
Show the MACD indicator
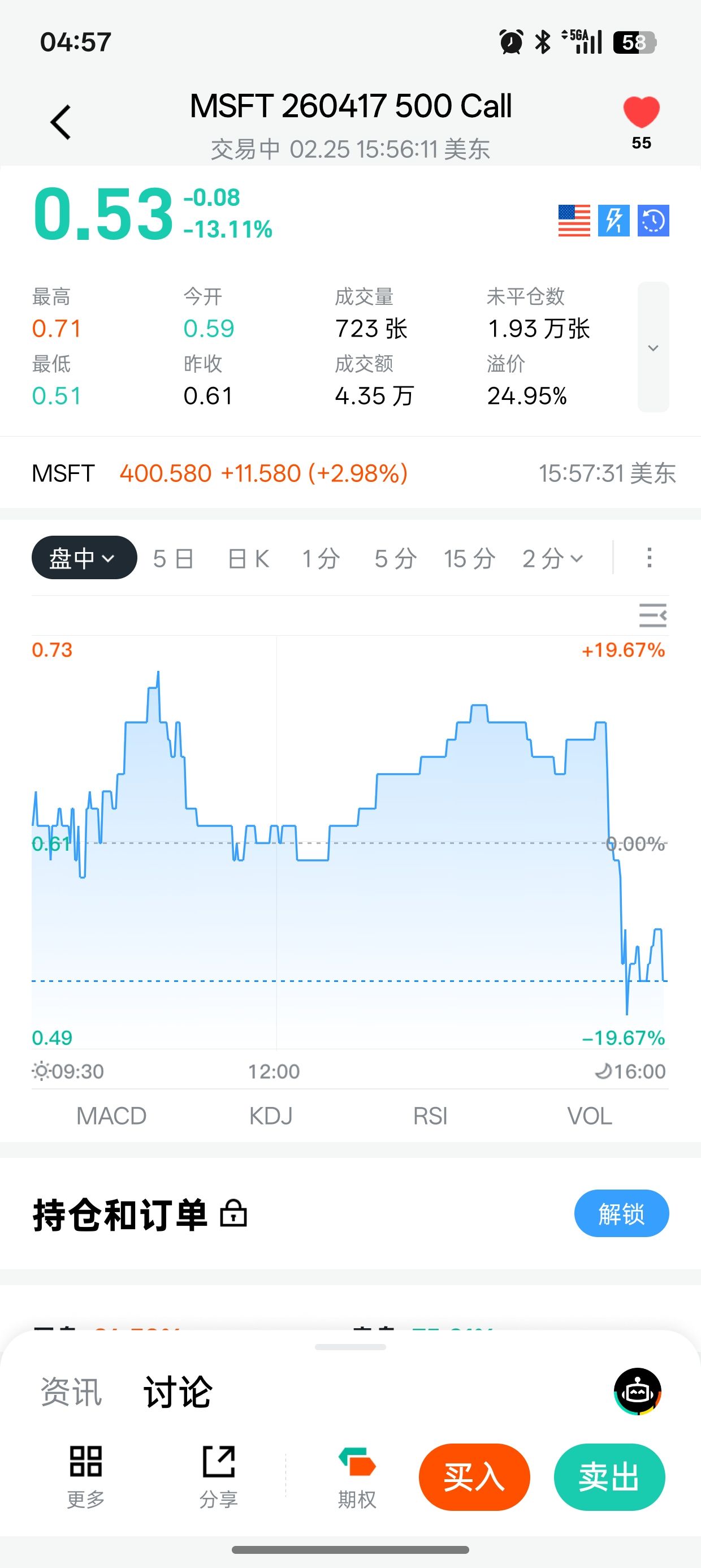[x=111, y=1115]
